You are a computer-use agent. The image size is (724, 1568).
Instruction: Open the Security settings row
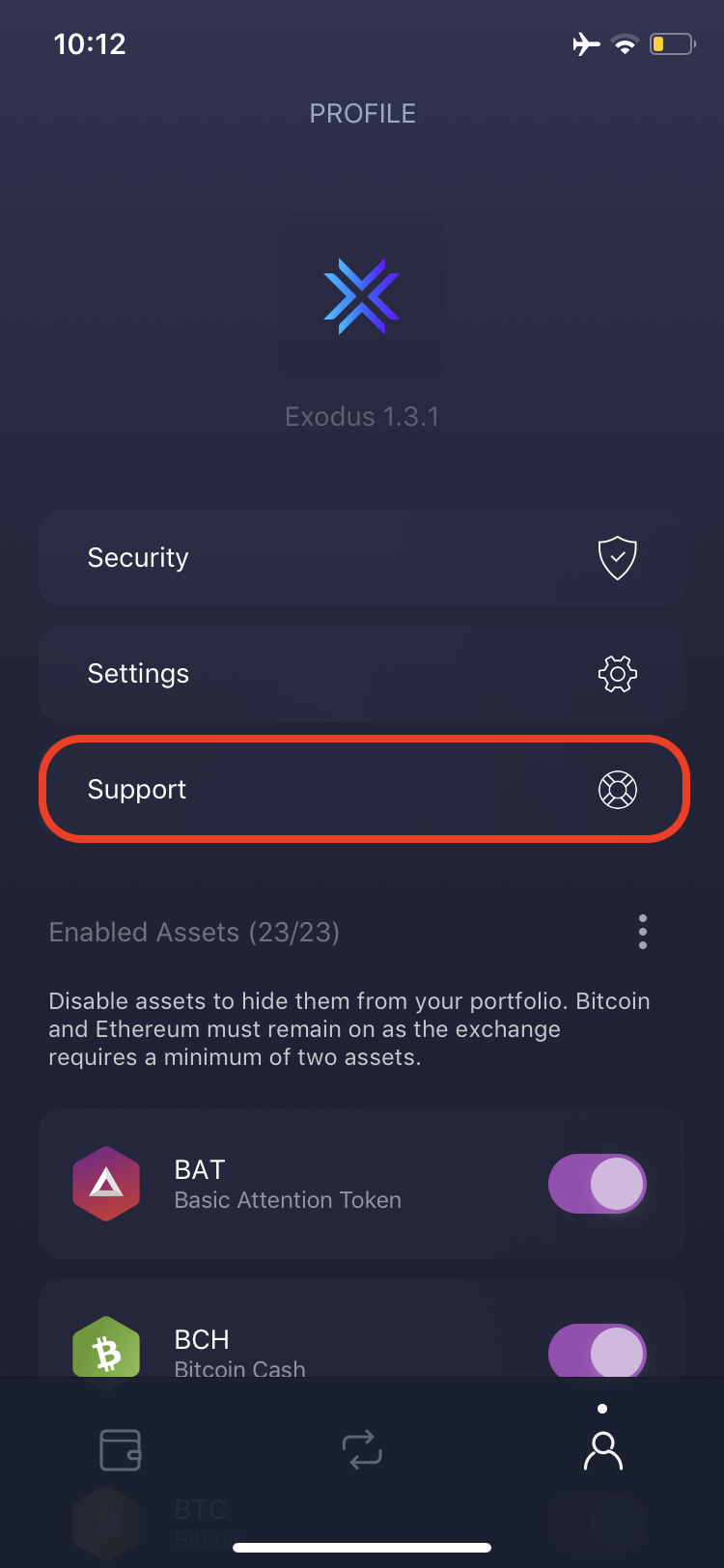click(x=362, y=558)
